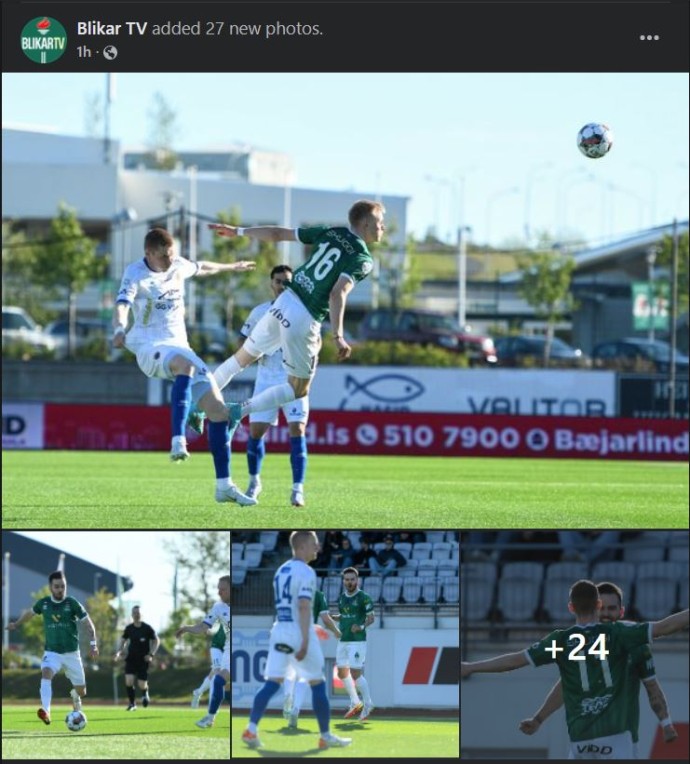Open the 1h post timestamp

coord(84,52)
